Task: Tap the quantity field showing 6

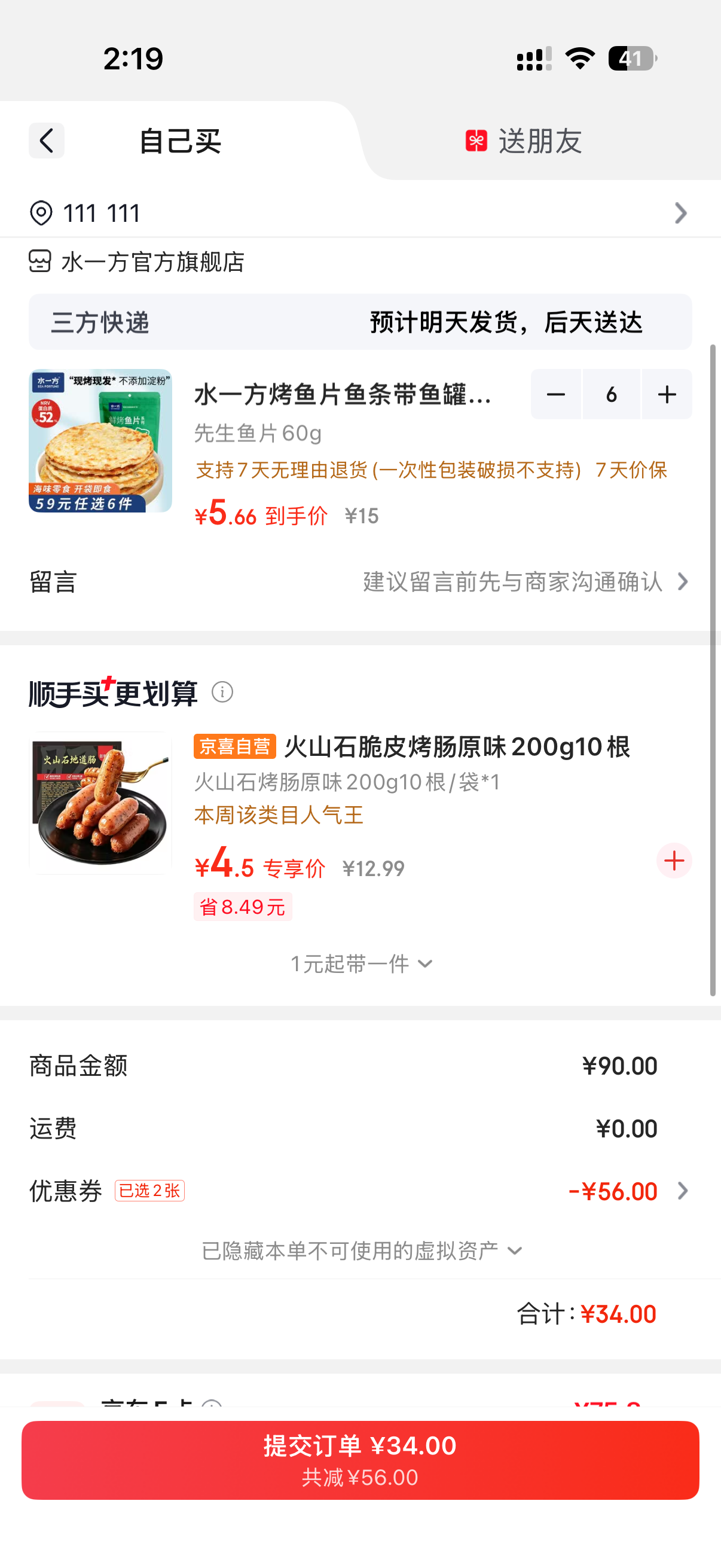Action: (x=612, y=395)
